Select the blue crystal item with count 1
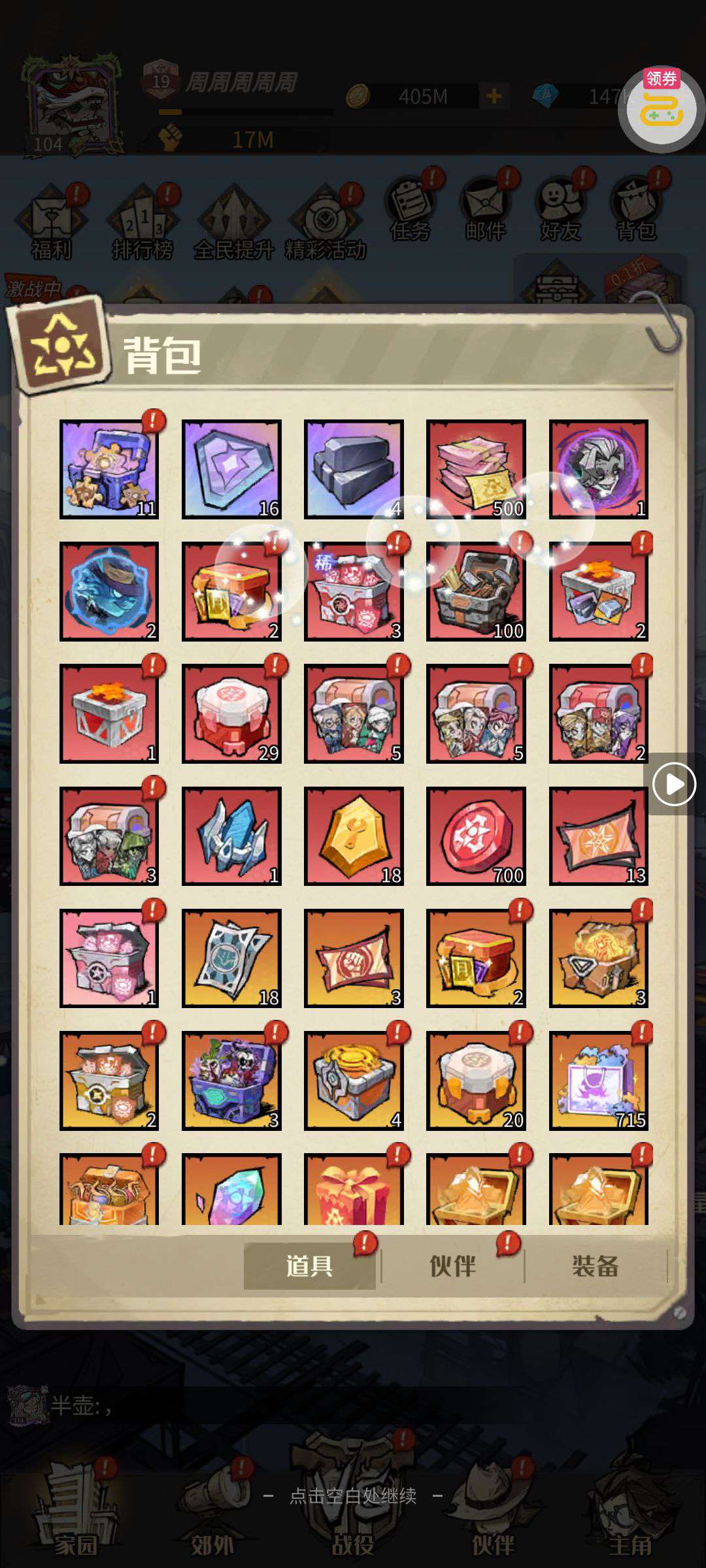The image size is (706, 1568). pyautogui.click(x=231, y=836)
